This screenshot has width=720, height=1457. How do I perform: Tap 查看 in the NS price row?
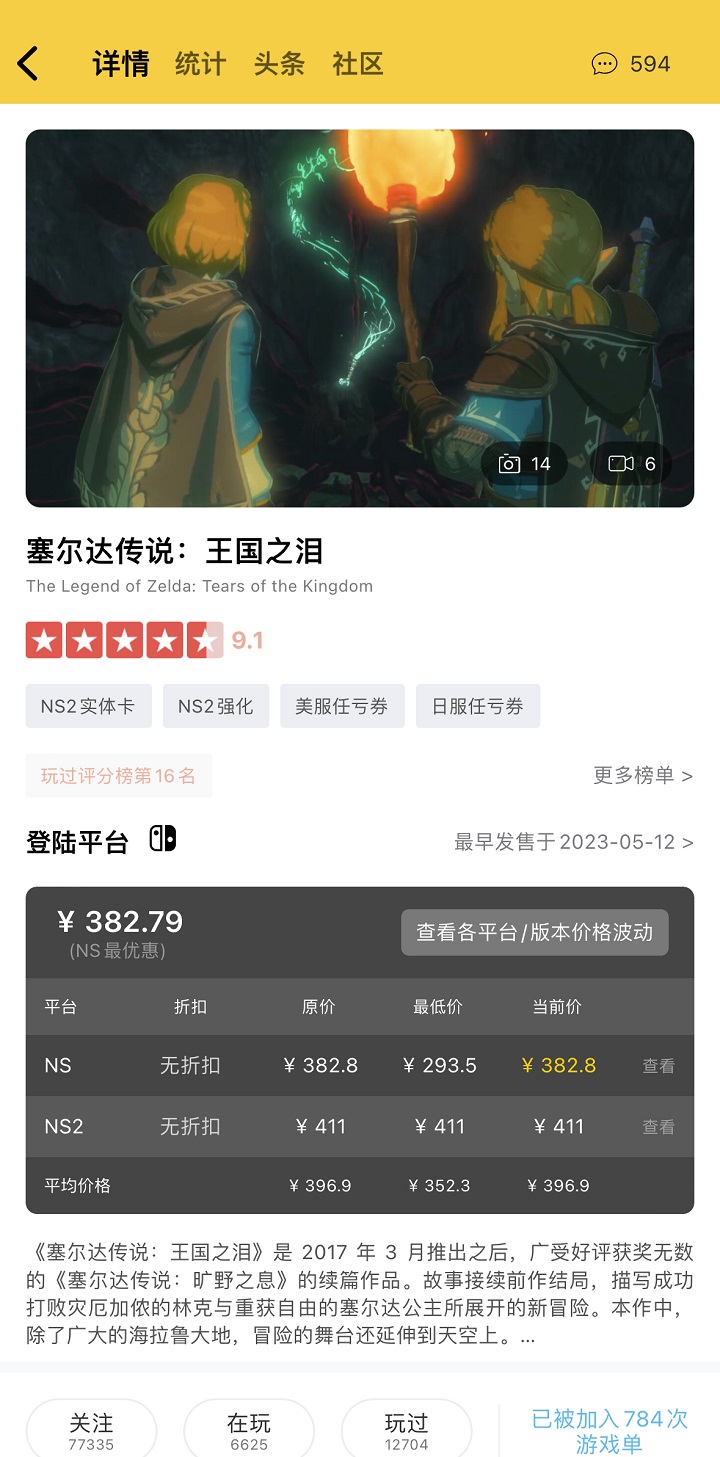[x=658, y=1066]
